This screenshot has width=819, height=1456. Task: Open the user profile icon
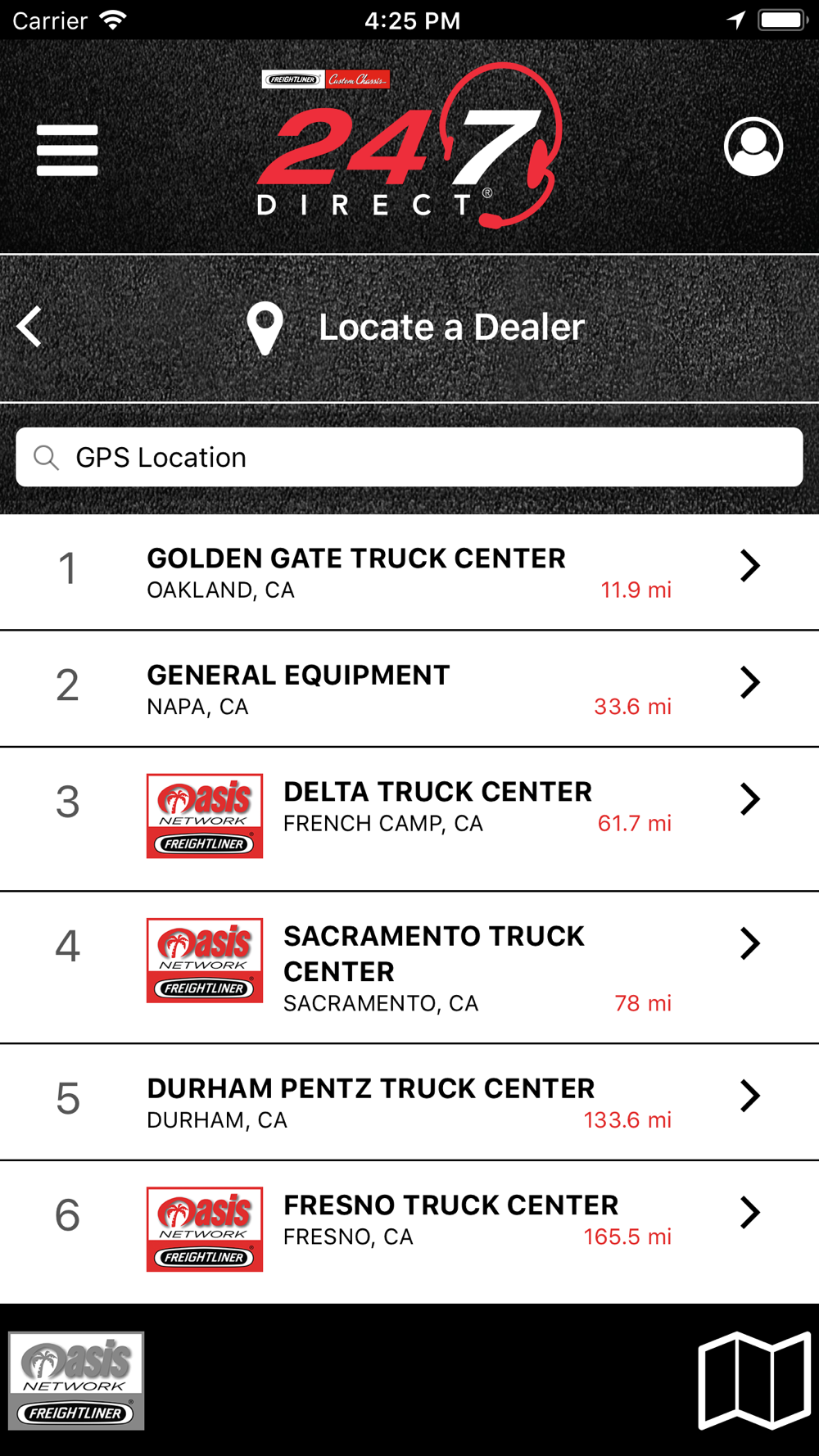click(753, 147)
